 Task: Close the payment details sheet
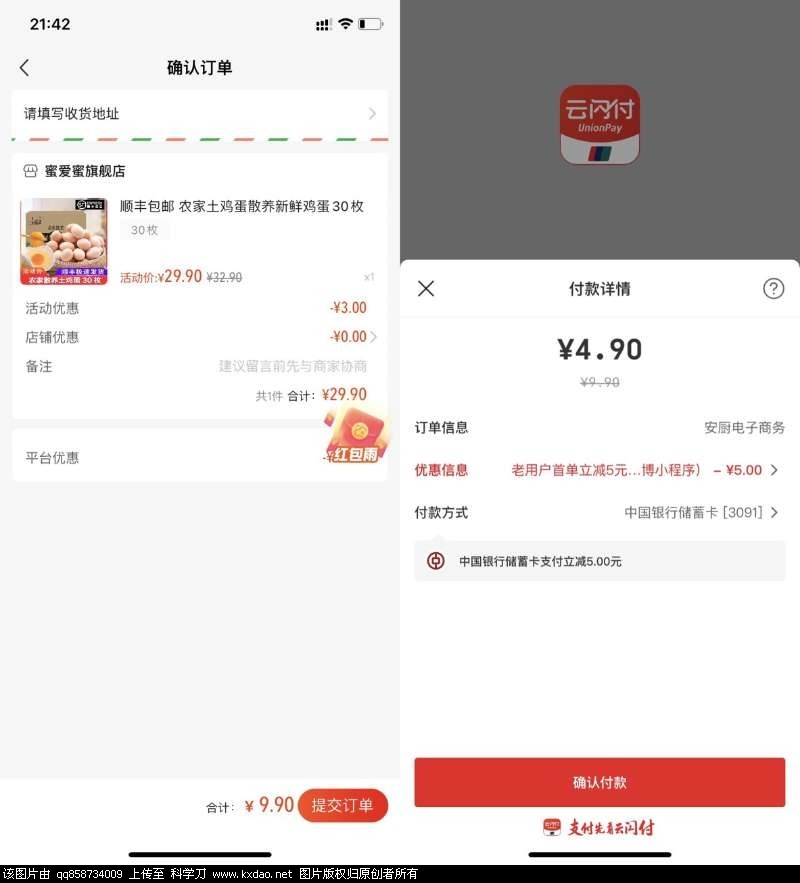pyautogui.click(x=426, y=289)
